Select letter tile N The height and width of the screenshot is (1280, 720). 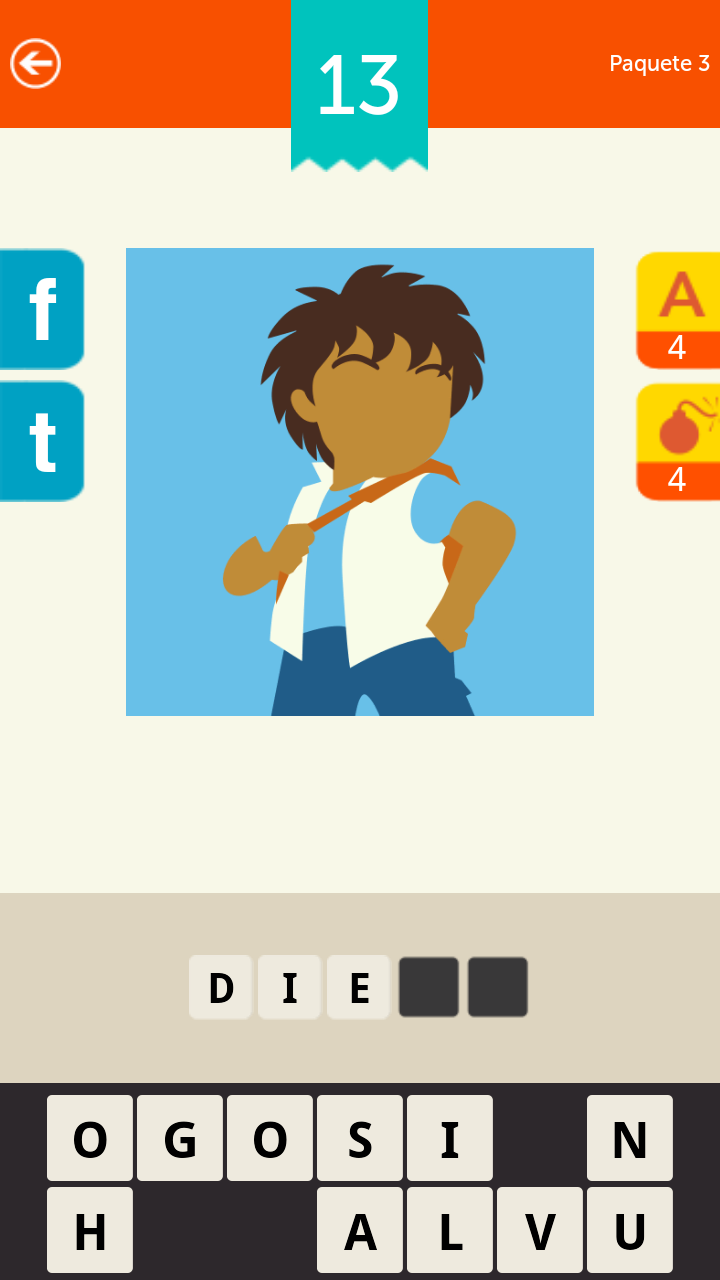630,1138
